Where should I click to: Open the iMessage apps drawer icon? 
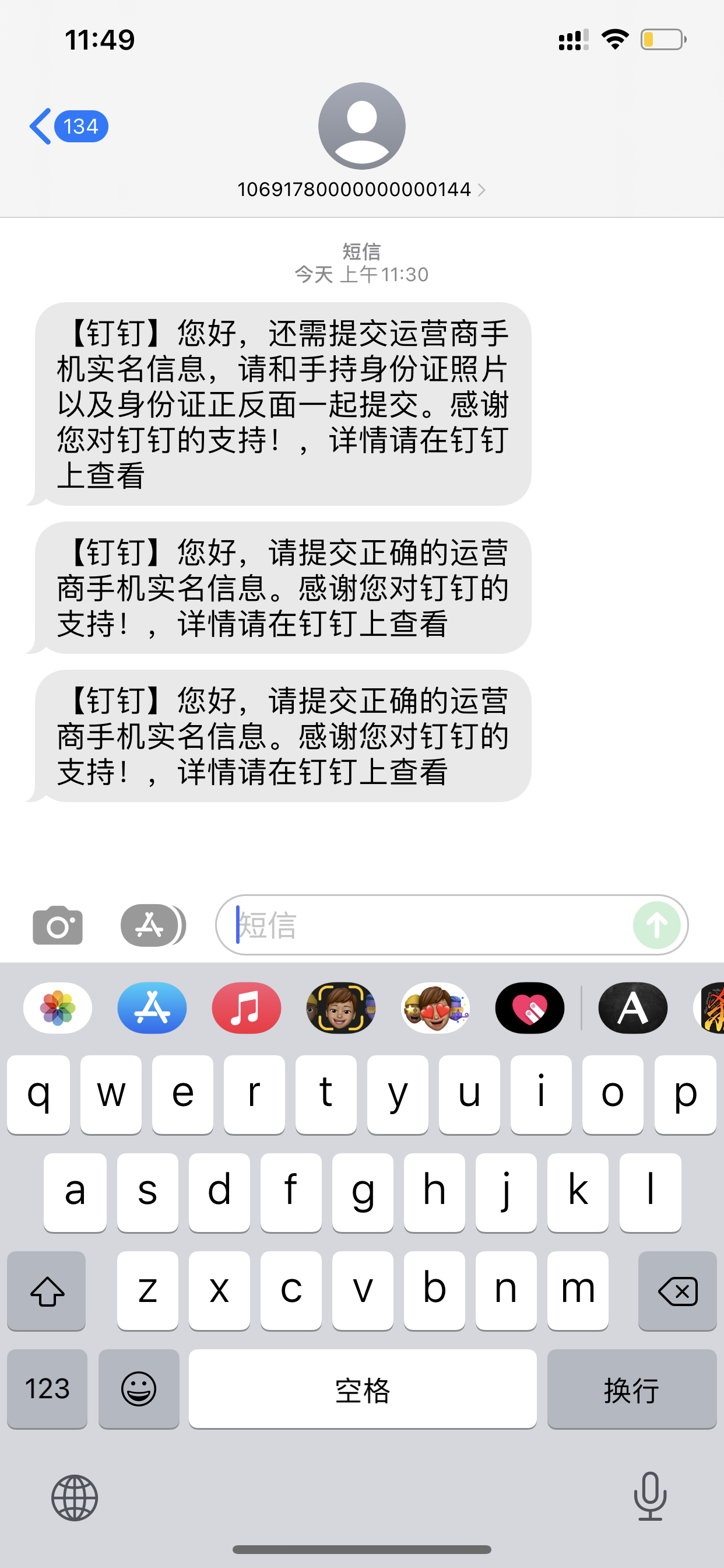151,925
